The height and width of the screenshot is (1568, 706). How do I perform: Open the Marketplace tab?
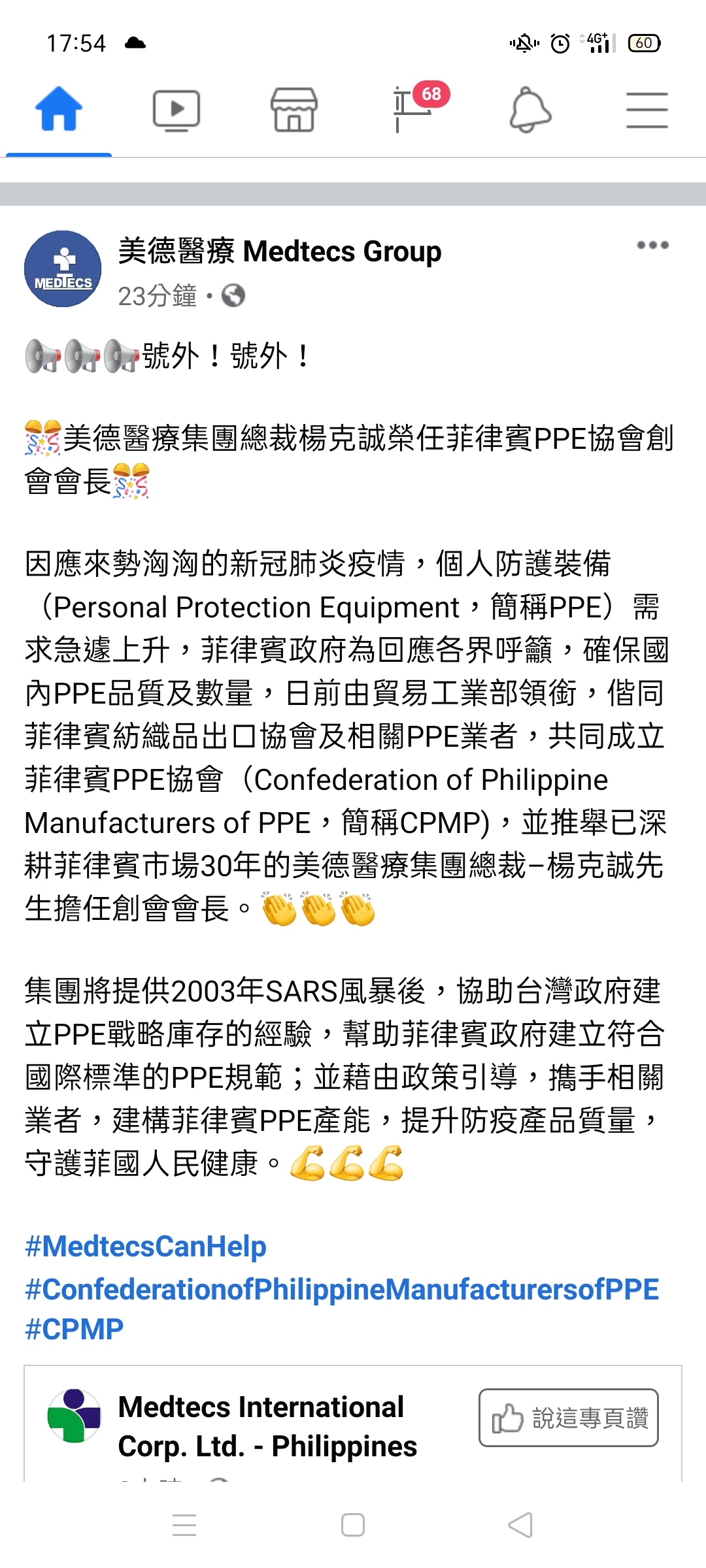(x=294, y=110)
